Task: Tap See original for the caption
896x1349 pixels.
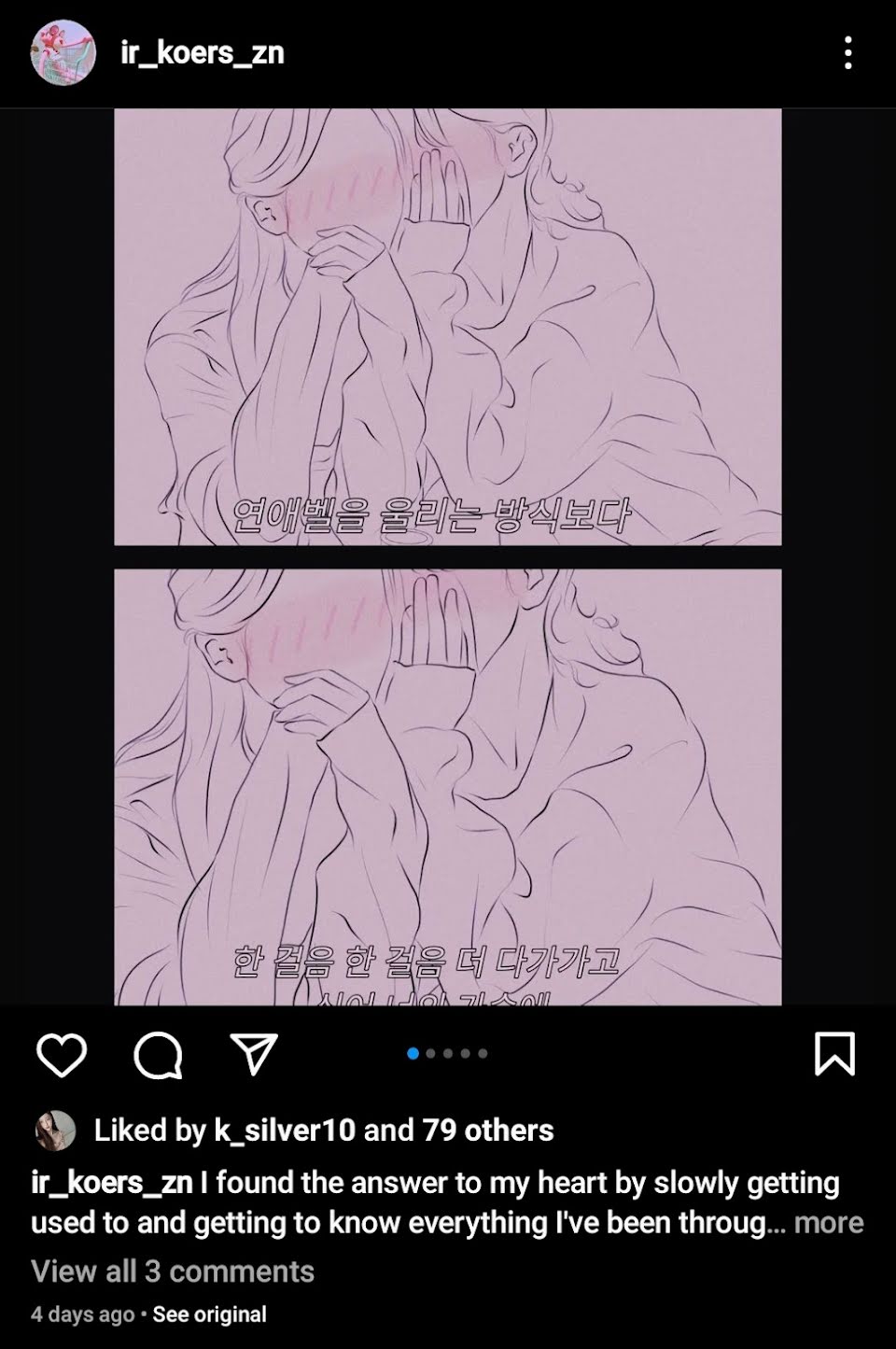Action: pos(209,1314)
